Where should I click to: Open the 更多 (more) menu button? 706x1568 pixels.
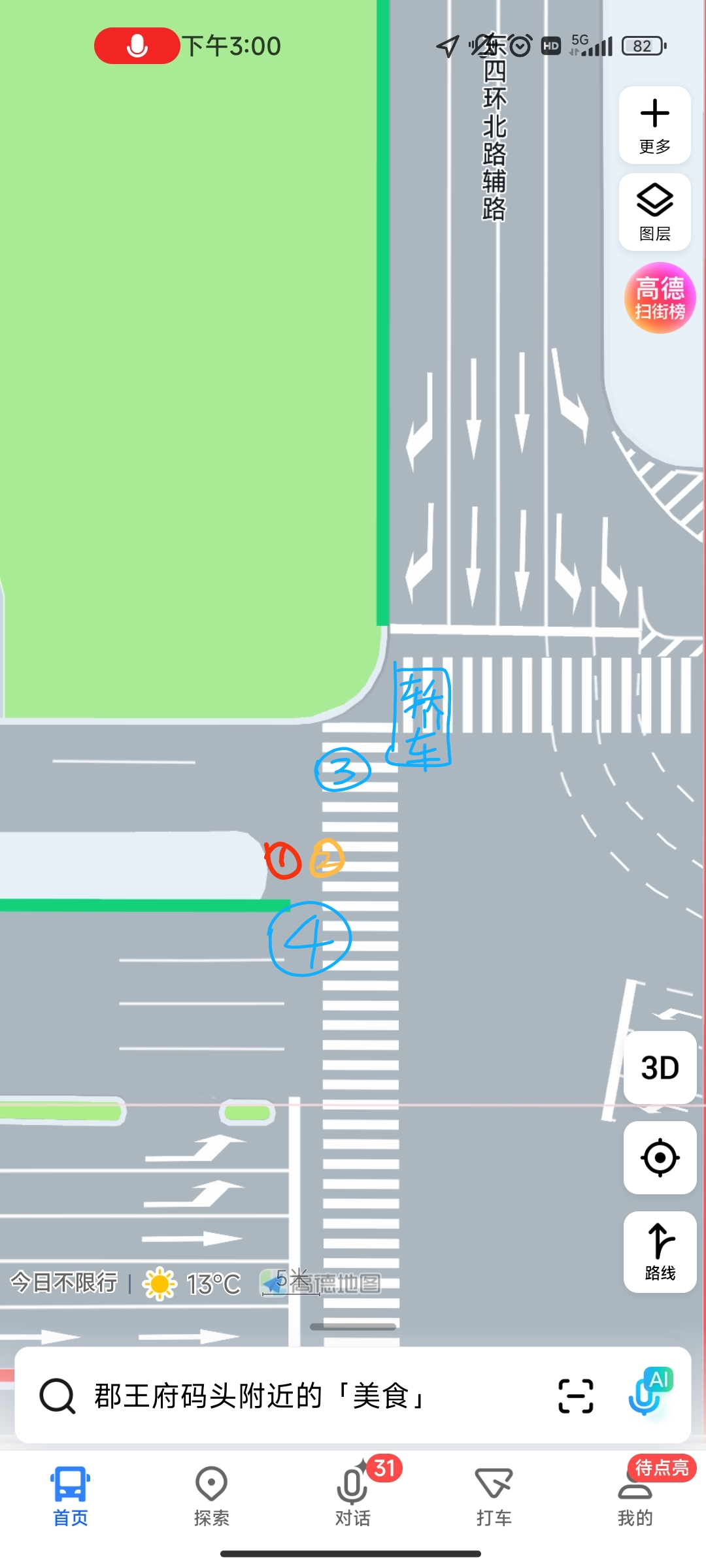pyautogui.click(x=654, y=125)
